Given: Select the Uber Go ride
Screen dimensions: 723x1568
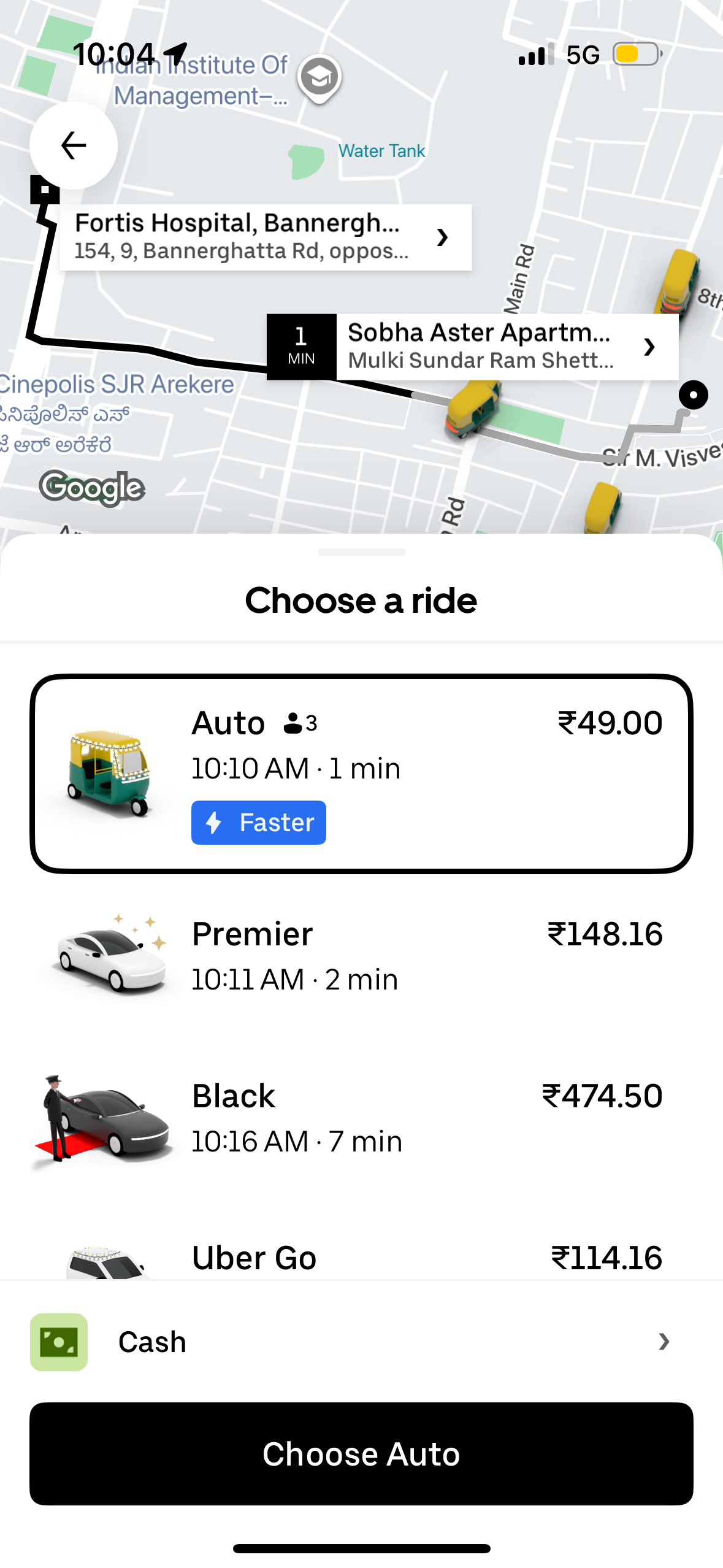Looking at the screenshot, I should [x=361, y=1256].
